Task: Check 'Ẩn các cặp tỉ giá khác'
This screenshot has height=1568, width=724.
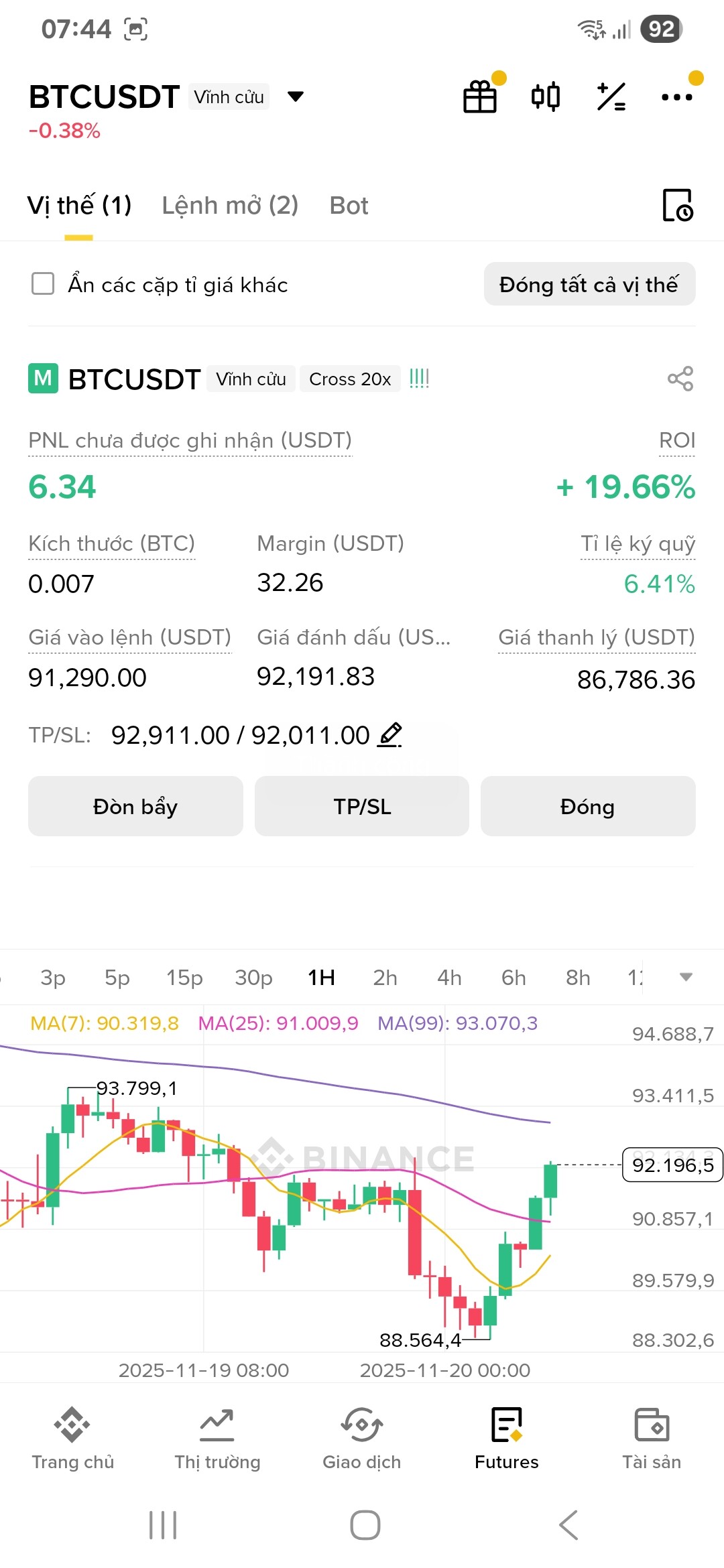Action: click(43, 284)
